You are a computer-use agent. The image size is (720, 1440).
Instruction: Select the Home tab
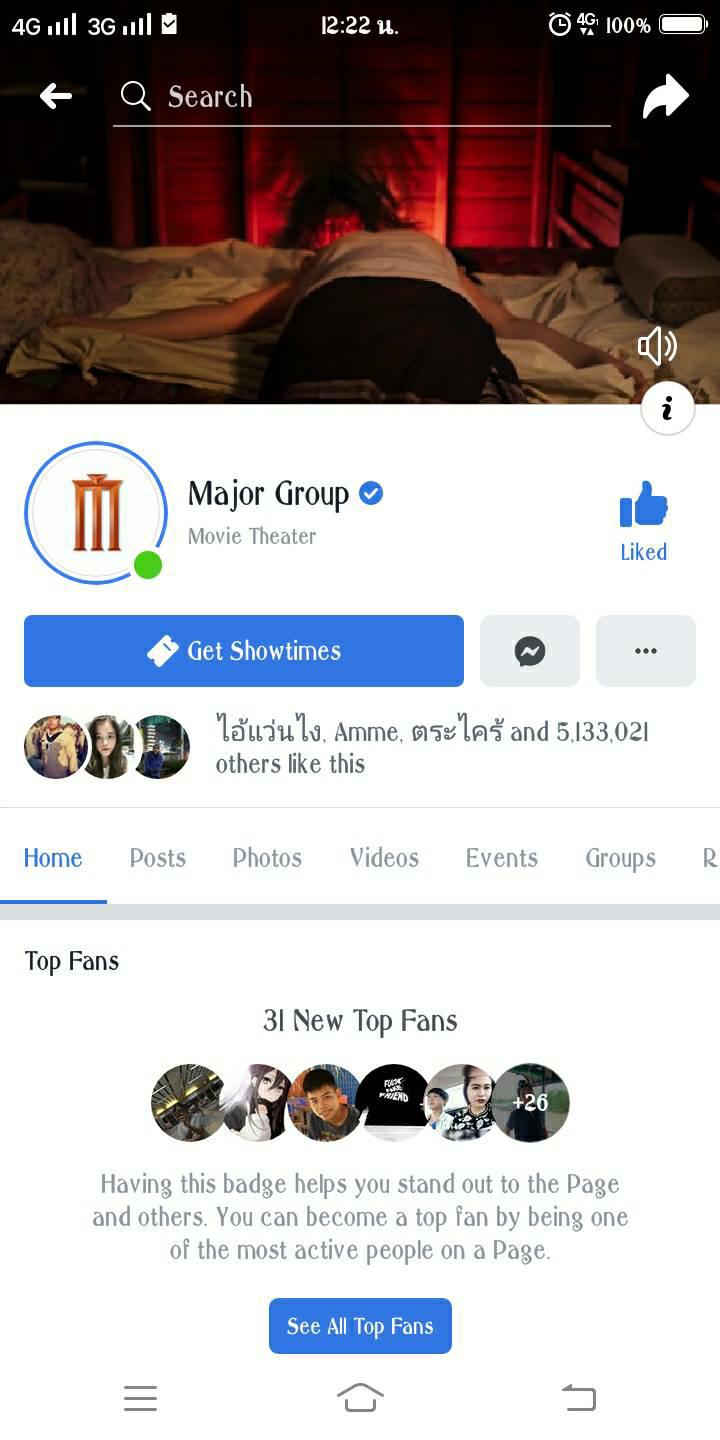[53, 858]
